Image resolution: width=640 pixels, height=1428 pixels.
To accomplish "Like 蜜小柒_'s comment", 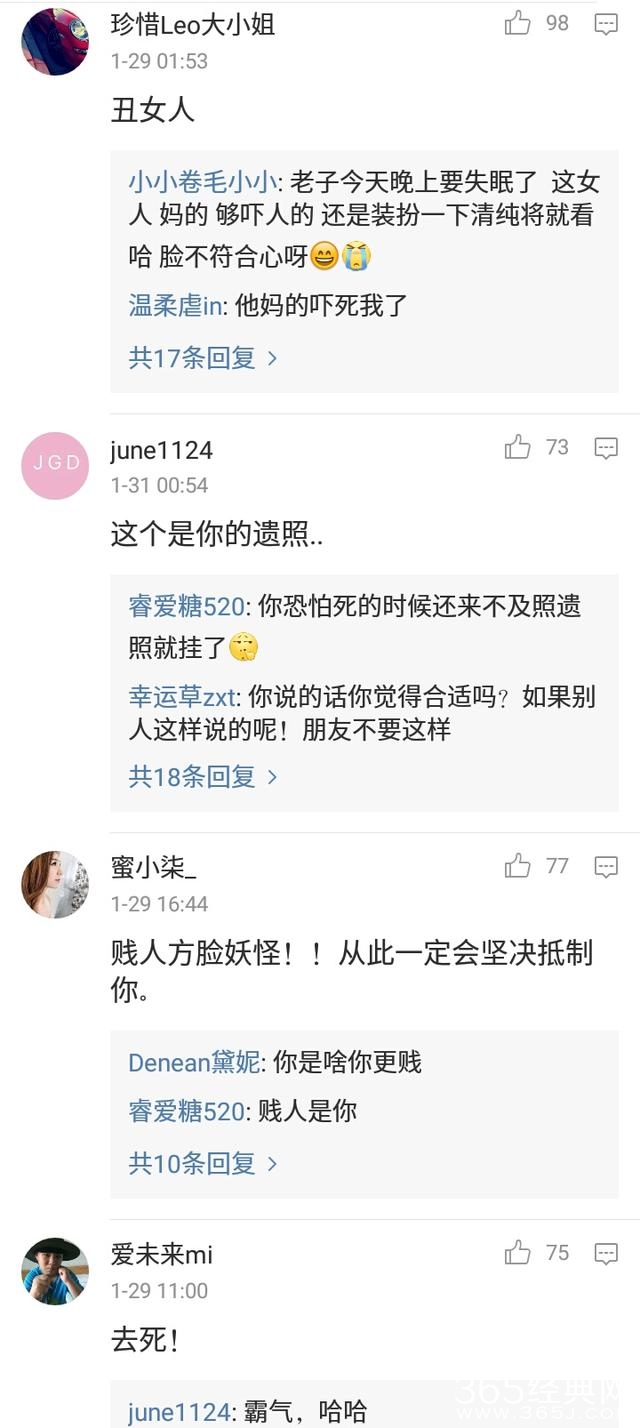I will click(x=518, y=866).
